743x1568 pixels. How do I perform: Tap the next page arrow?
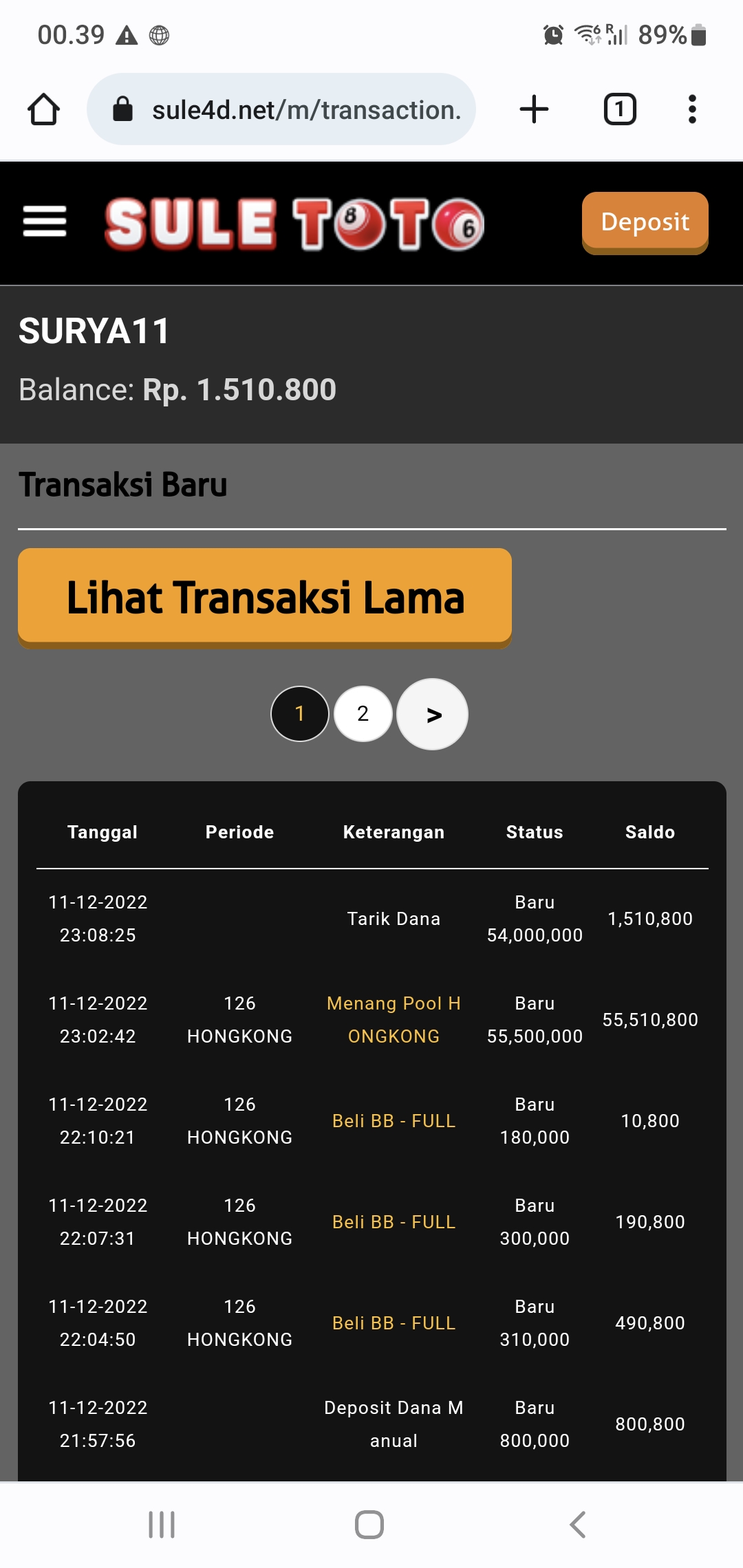coord(433,715)
